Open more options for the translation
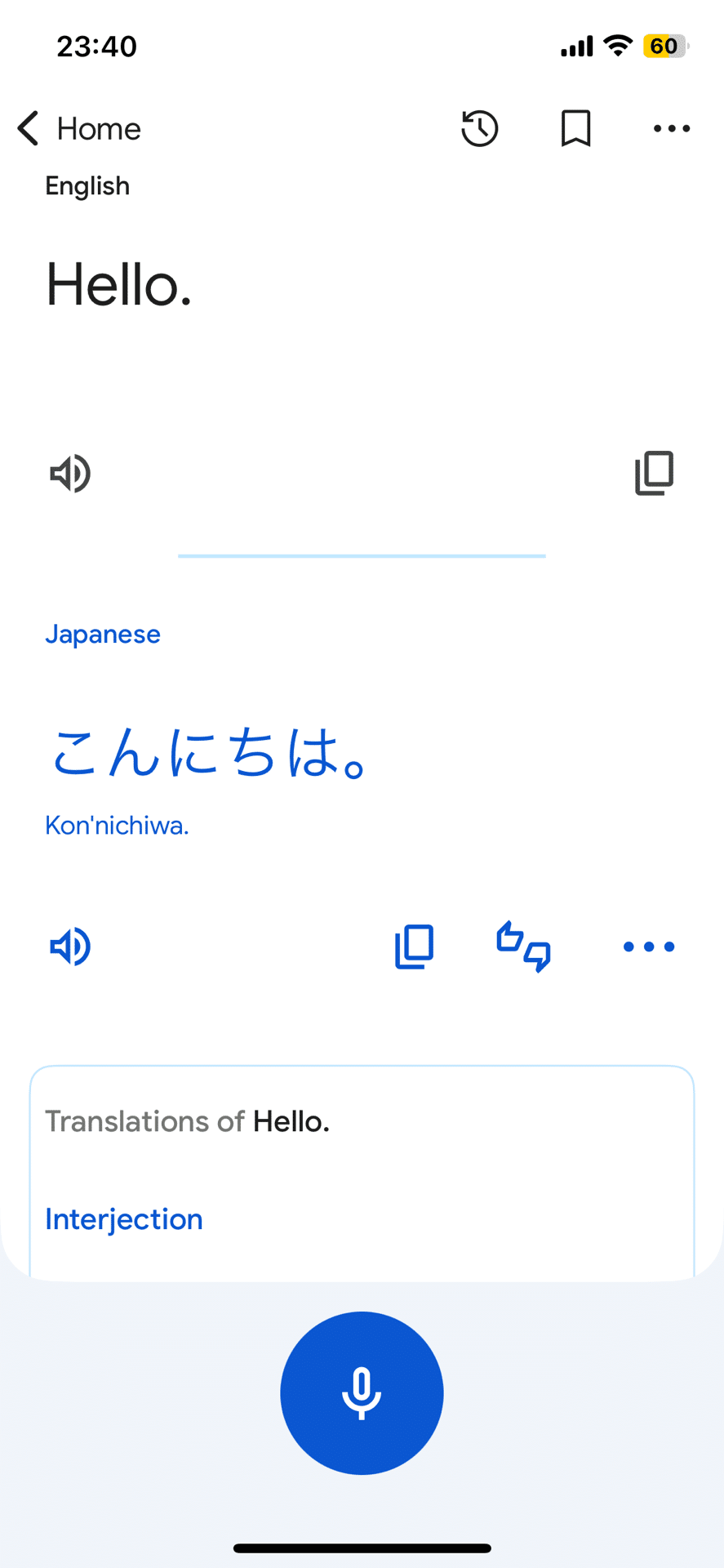The height and width of the screenshot is (1568, 724). point(648,947)
